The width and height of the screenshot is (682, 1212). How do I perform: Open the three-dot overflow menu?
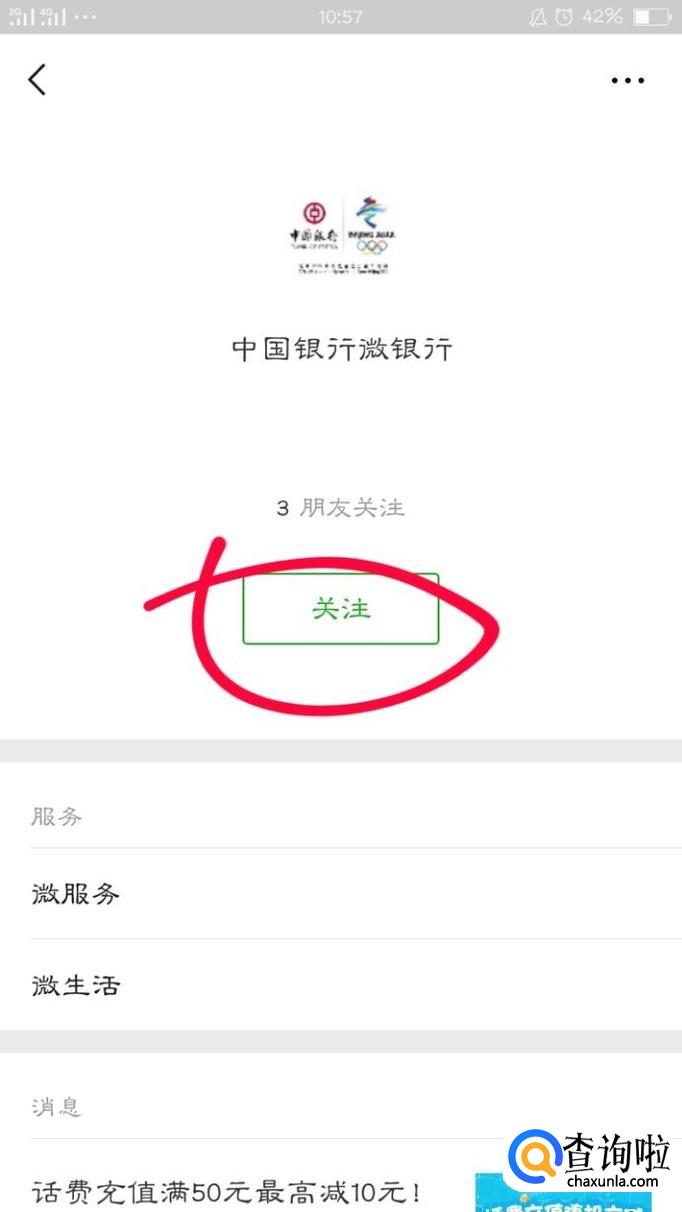click(628, 80)
